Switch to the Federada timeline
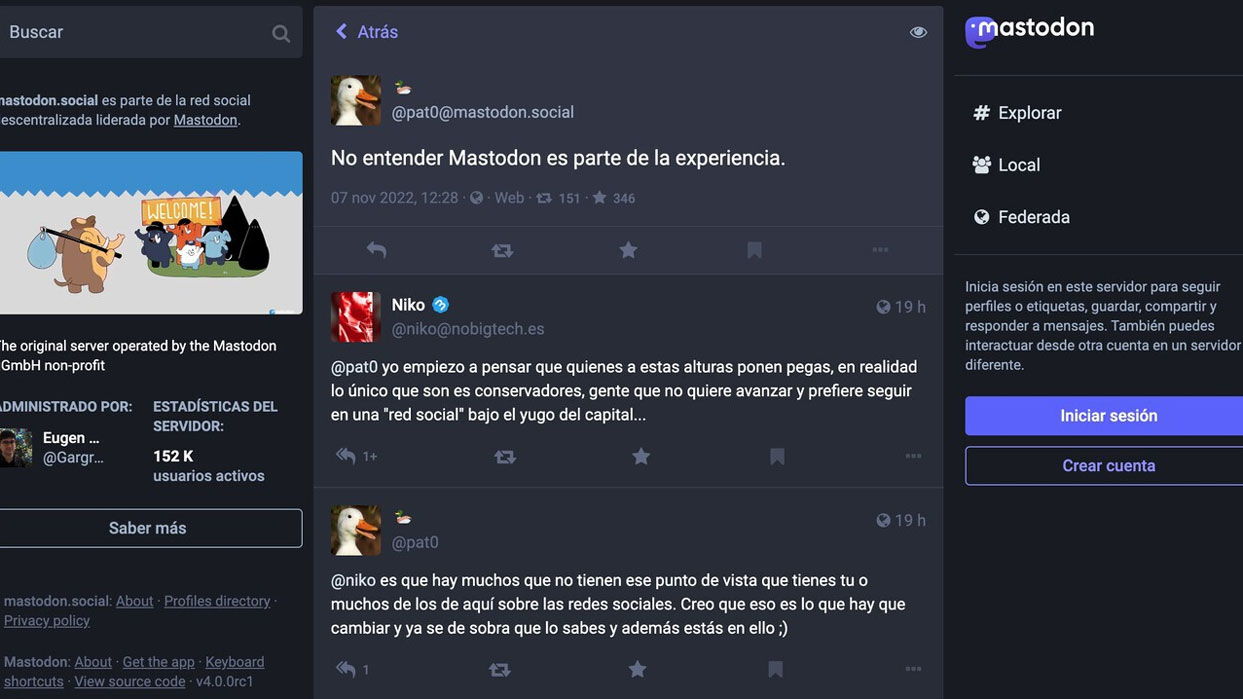The height and width of the screenshot is (699, 1243). pyautogui.click(x=1033, y=217)
